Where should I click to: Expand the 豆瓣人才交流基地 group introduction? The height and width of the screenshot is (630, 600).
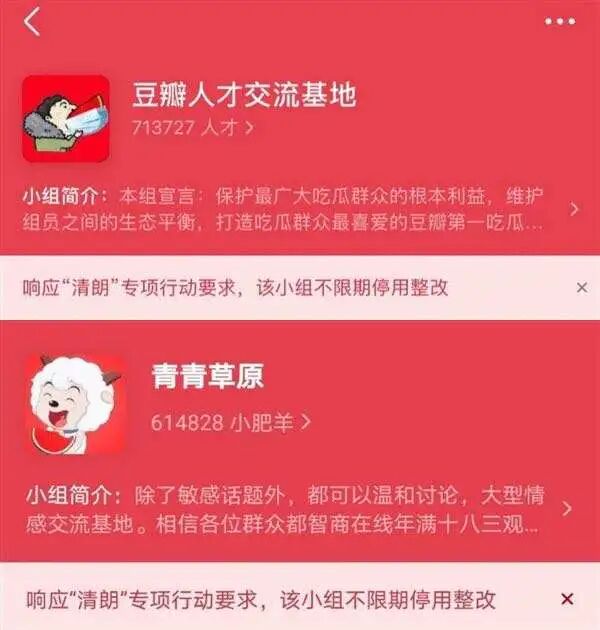click(x=574, y=208)
